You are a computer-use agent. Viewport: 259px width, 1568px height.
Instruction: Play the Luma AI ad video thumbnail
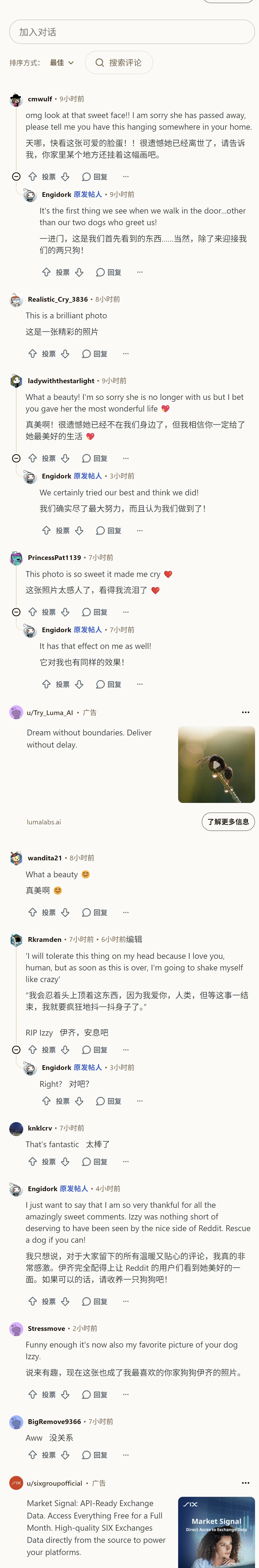216,765
